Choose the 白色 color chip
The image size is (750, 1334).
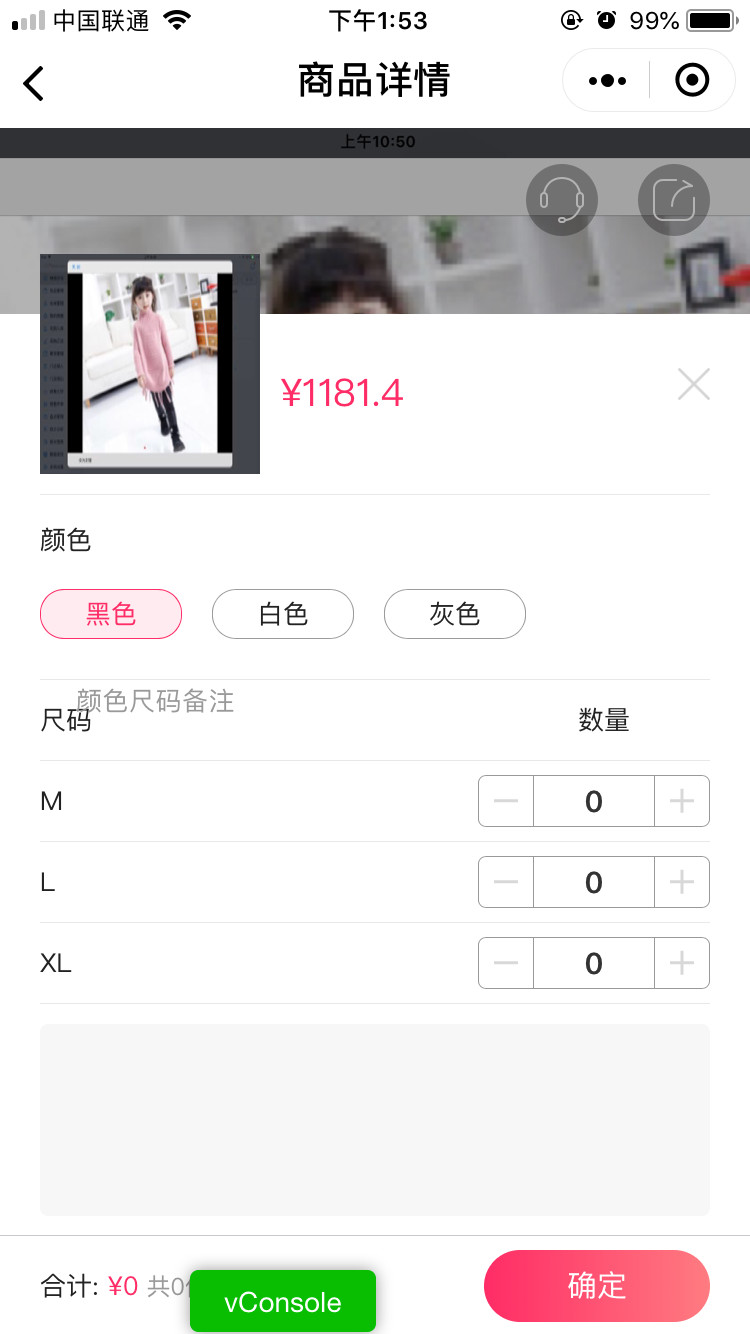click(x=283, y=614)
